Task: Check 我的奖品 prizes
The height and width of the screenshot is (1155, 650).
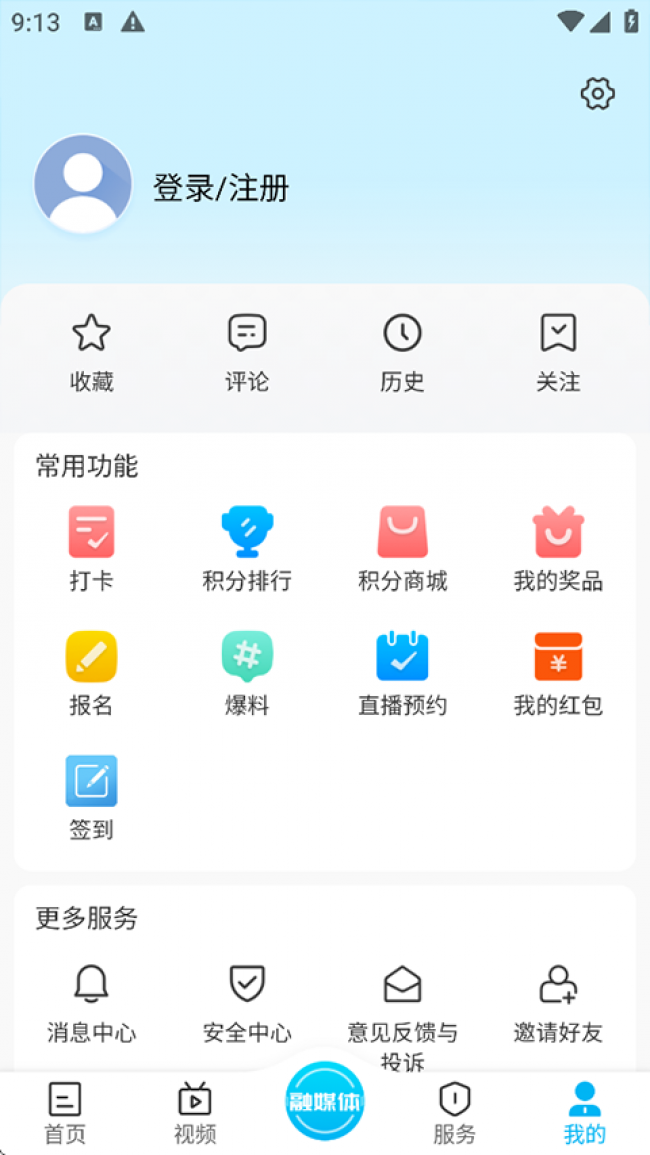Action: (x=558, y=548)
